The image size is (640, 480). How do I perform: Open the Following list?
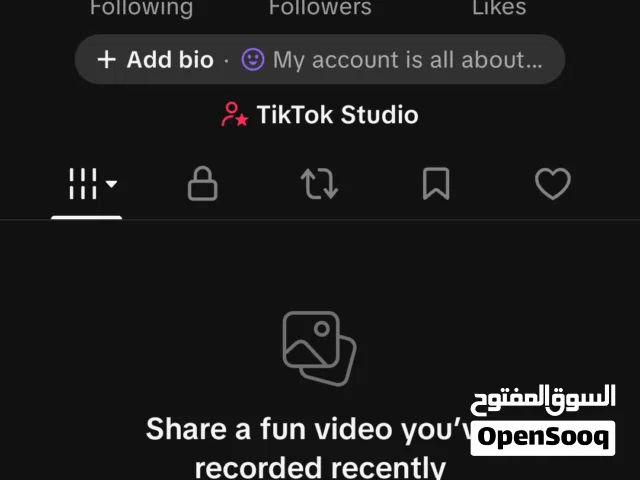tap(141, 9)
